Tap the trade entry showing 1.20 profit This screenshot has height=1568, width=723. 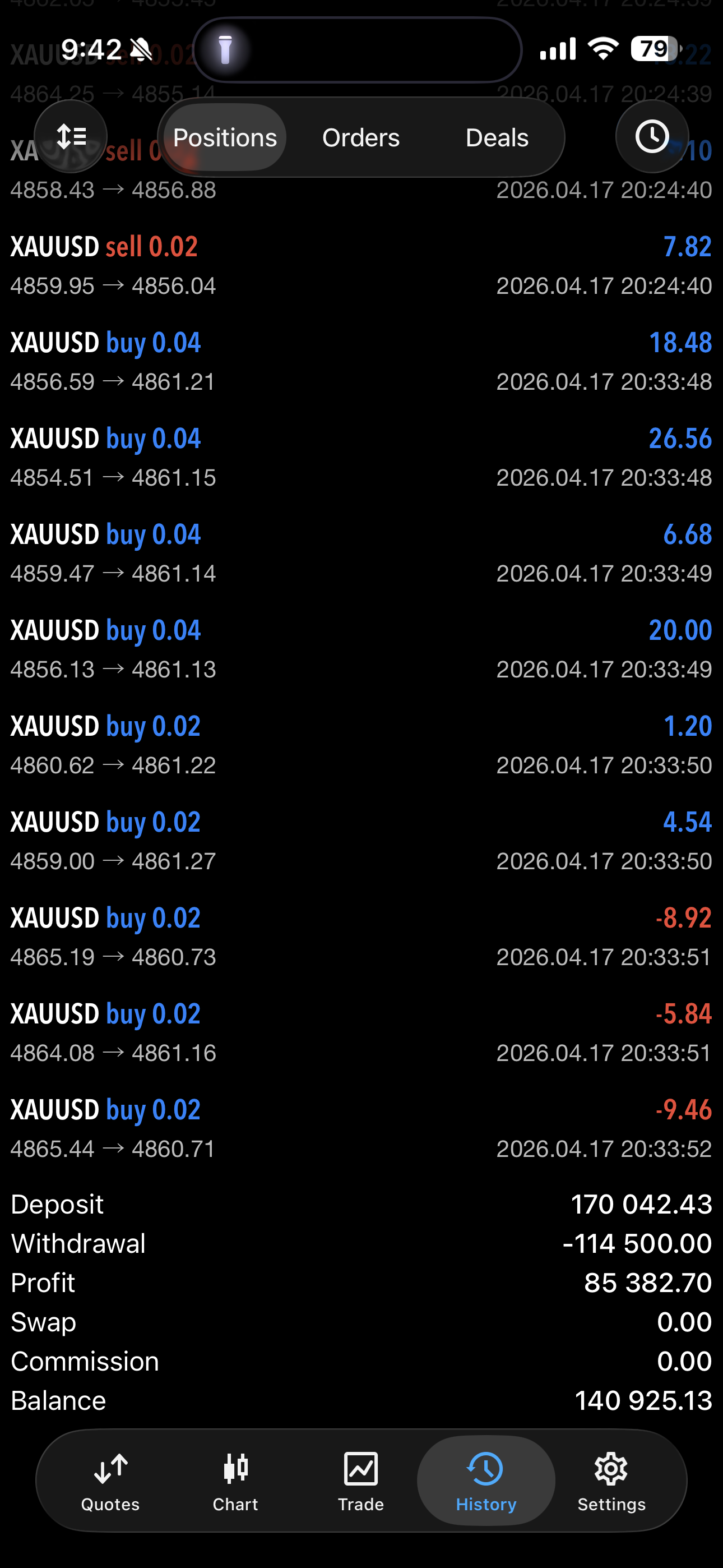coord(361,744)
